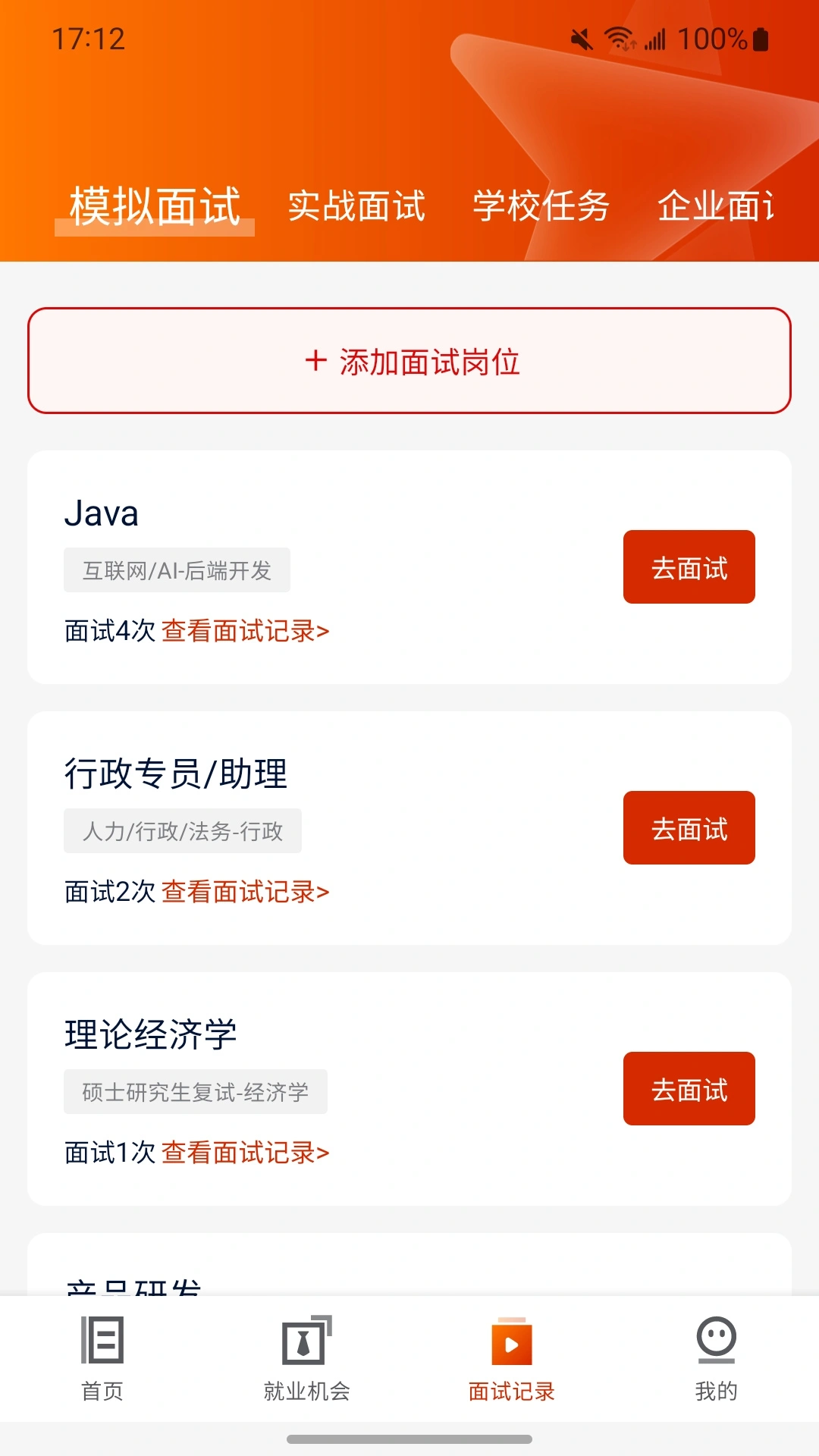
Task: Select the 就业机会 briefcase icon
Action: pyautogui.click(x=306, y=1341)
